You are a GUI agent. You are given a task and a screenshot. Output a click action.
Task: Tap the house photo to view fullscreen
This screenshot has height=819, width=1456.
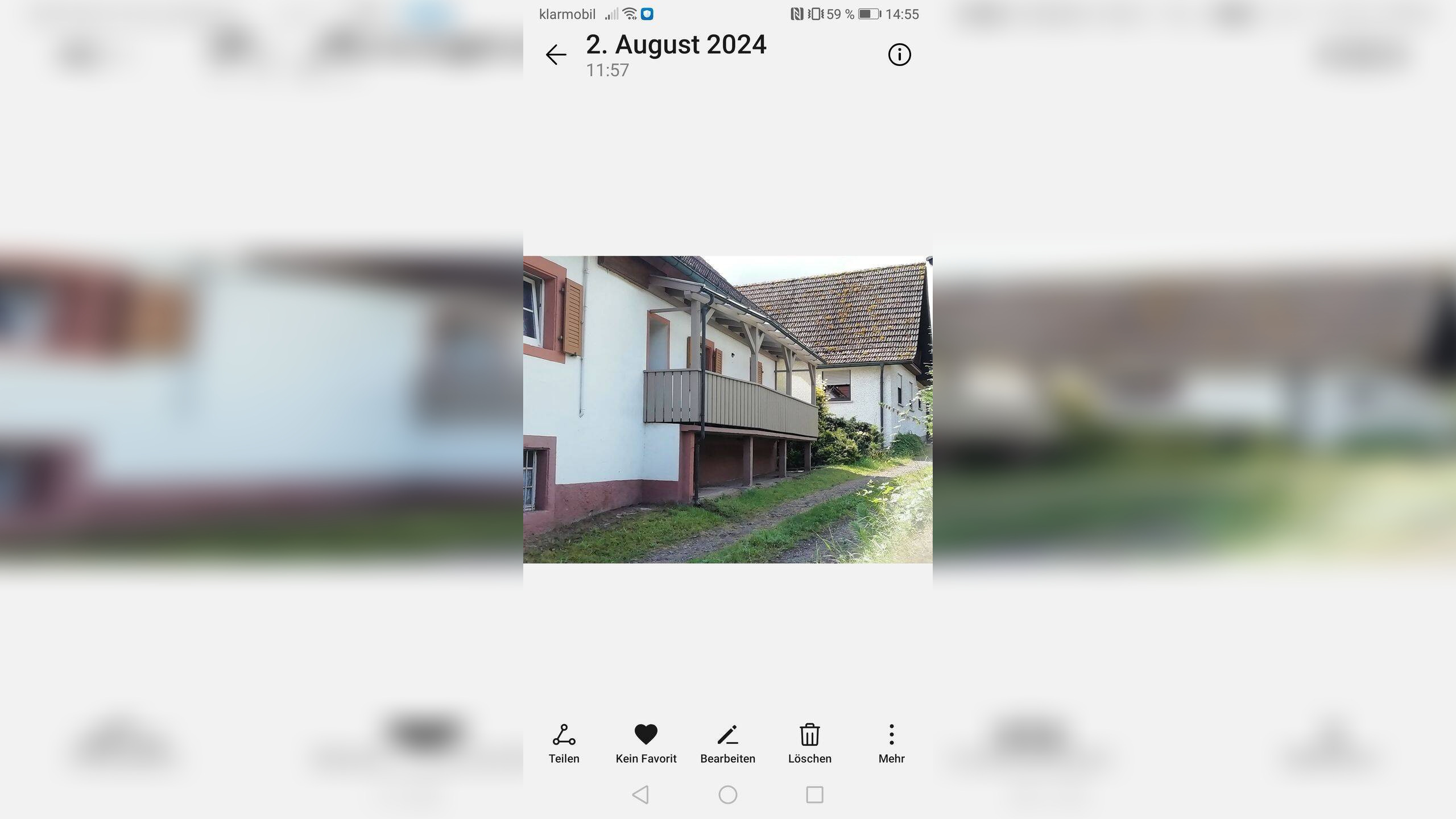pos(727,409)
